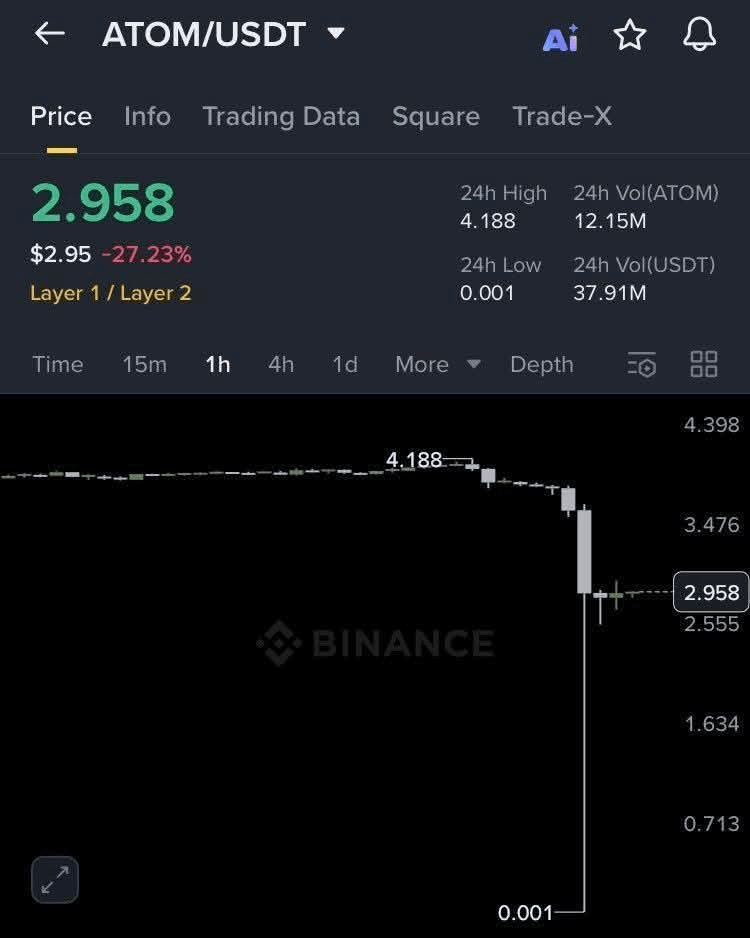
Task: Switch to the Info tab
Action: coord(147,116)
